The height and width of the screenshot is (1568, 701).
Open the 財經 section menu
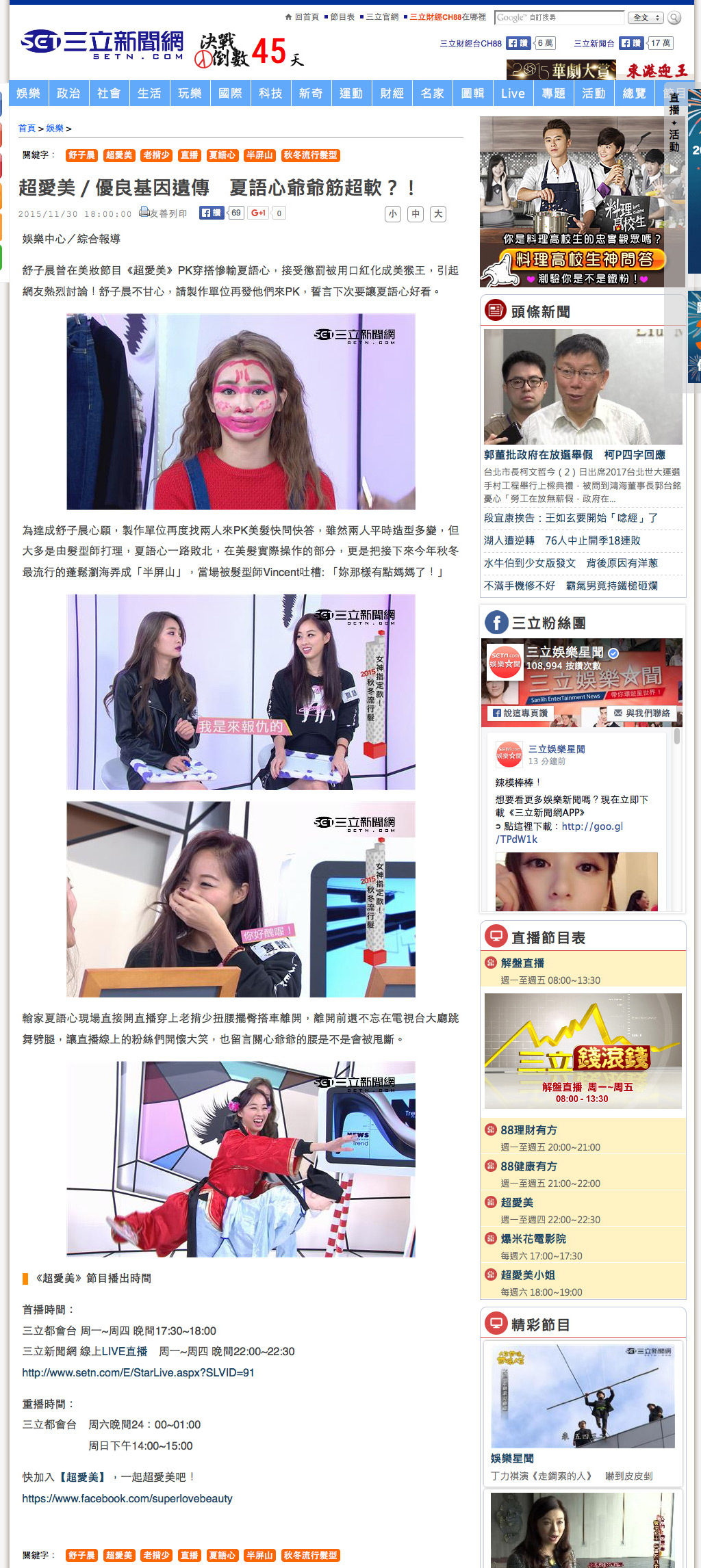tap(392, 93)
